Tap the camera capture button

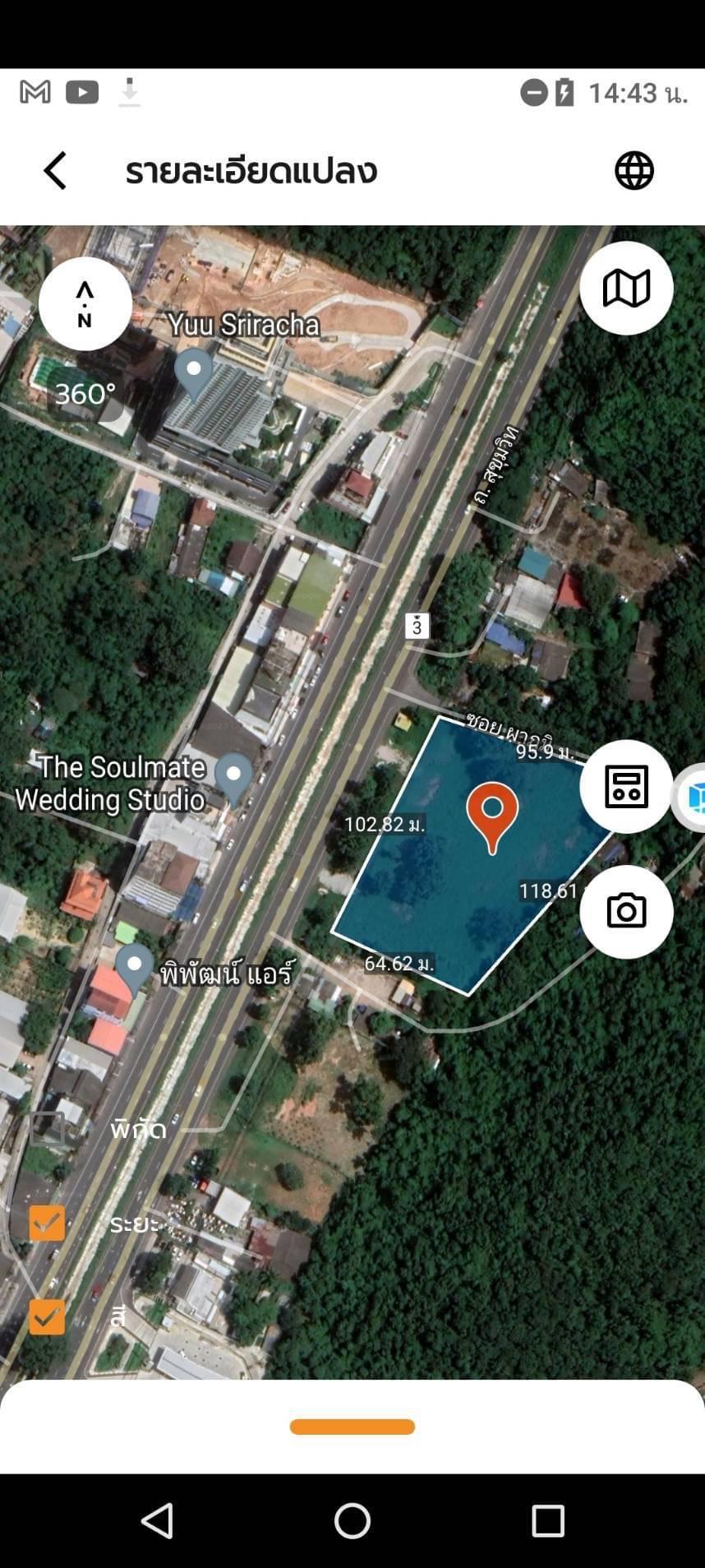coord(626,911)
